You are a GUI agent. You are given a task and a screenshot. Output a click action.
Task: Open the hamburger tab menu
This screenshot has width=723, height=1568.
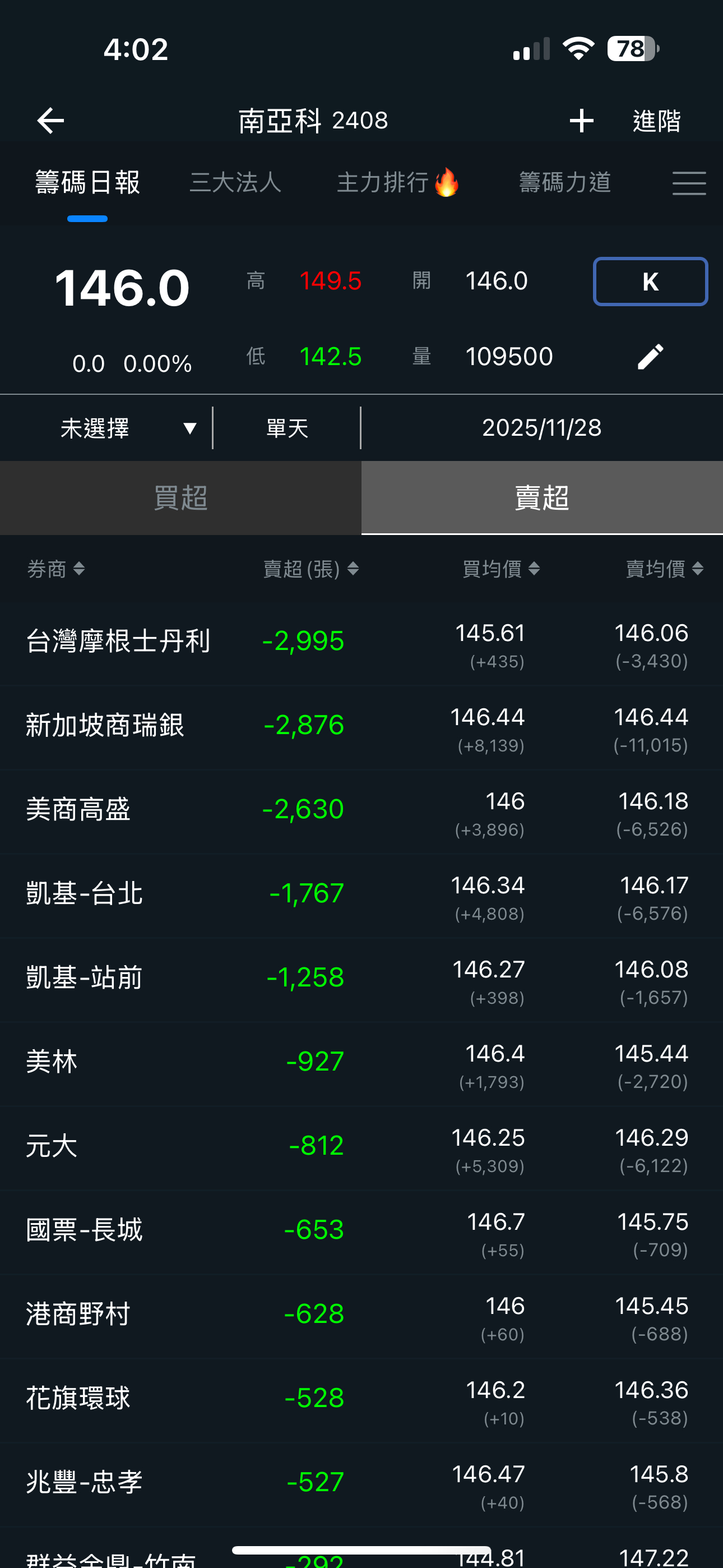pos(689,183)
